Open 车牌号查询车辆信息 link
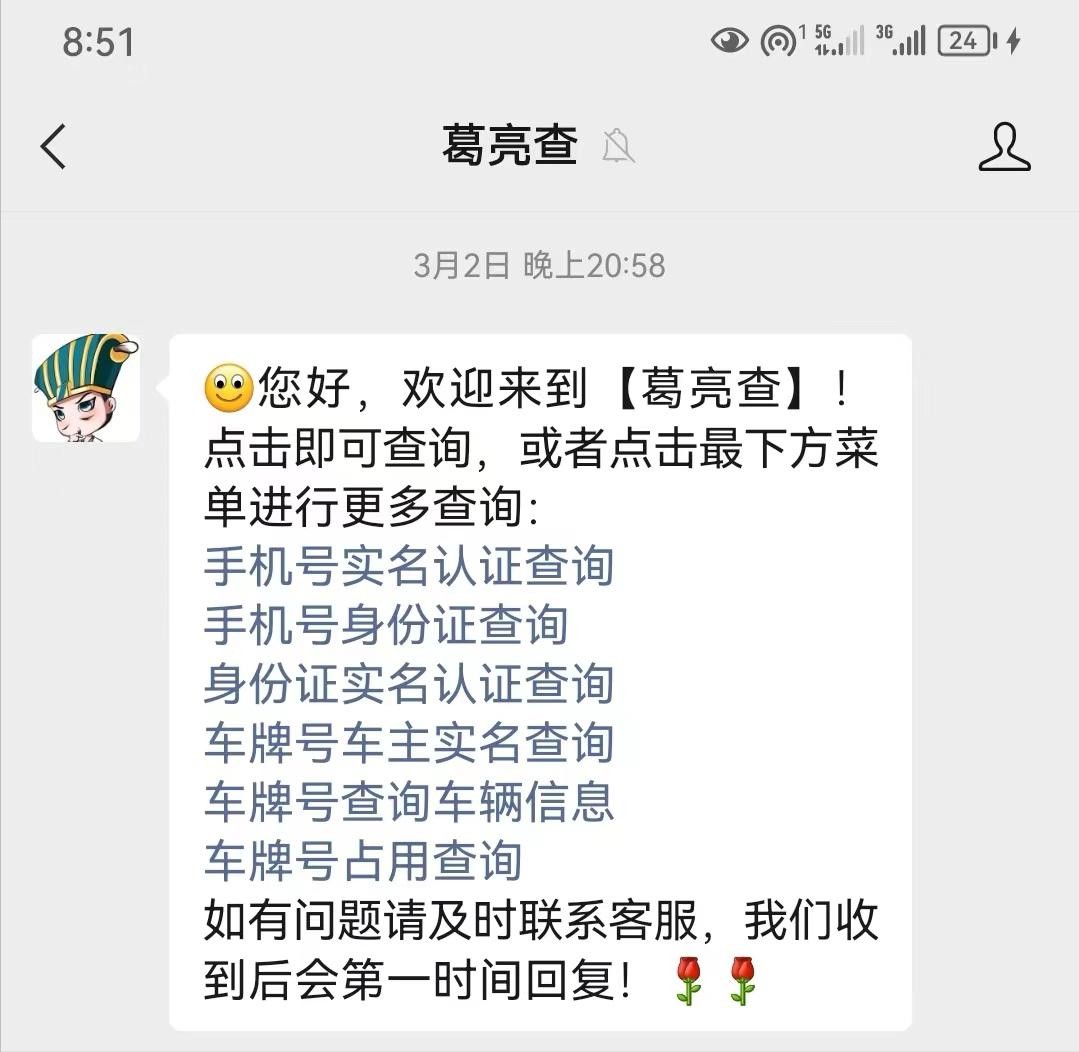1079x1052 pixels. coord(408,802)
